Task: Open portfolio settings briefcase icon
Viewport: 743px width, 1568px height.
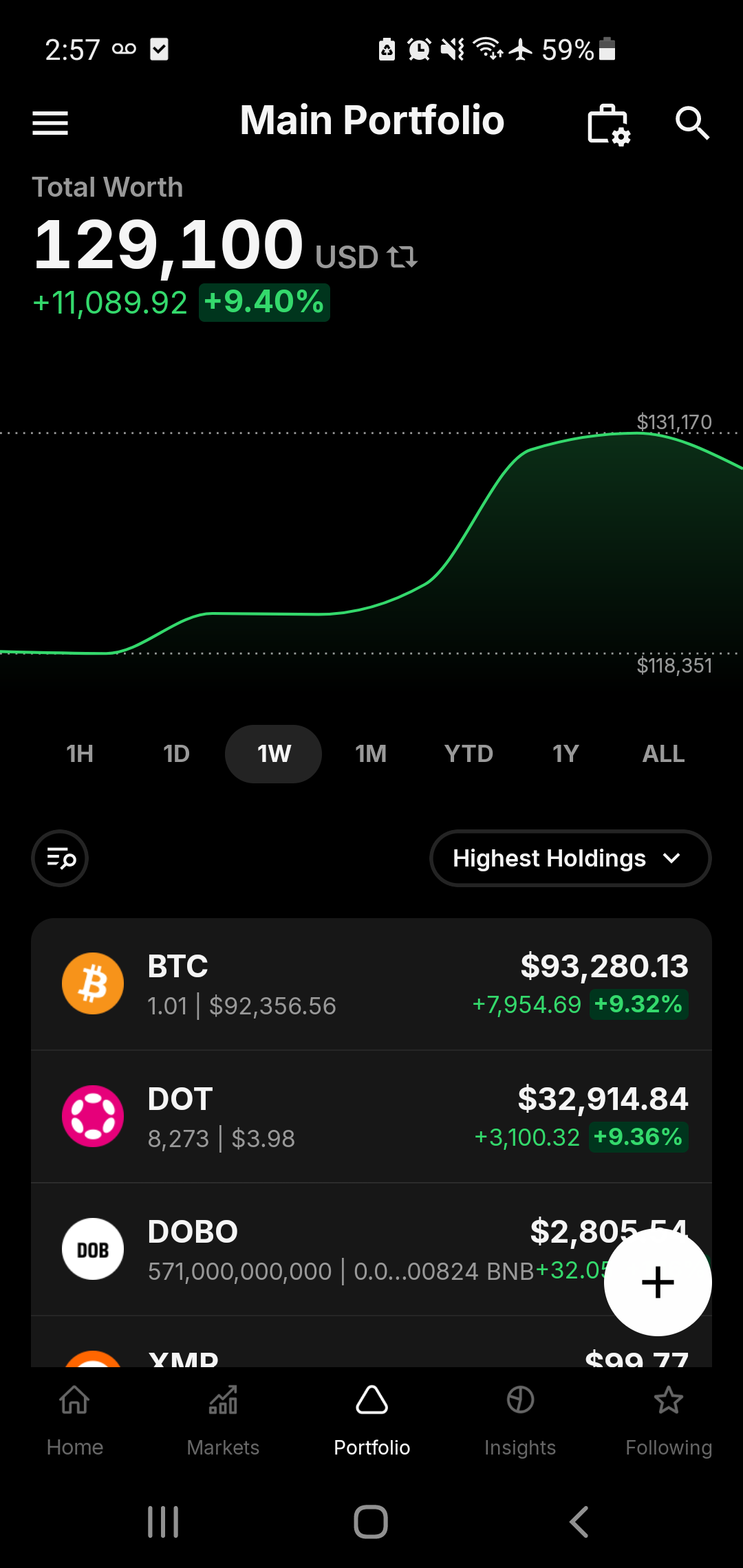Action: [609, 124]
